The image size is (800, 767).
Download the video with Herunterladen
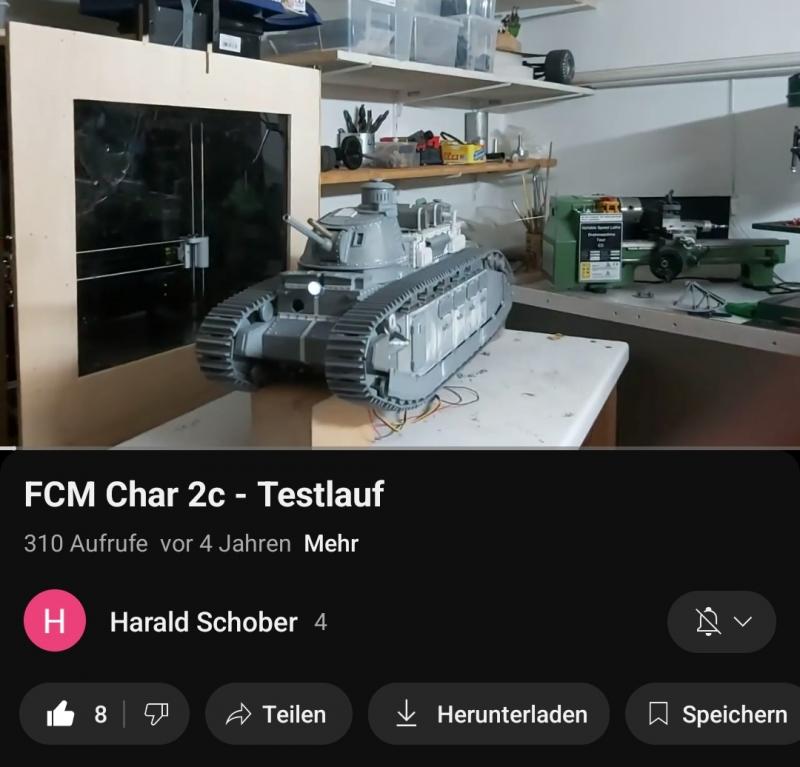click(489, 714)
